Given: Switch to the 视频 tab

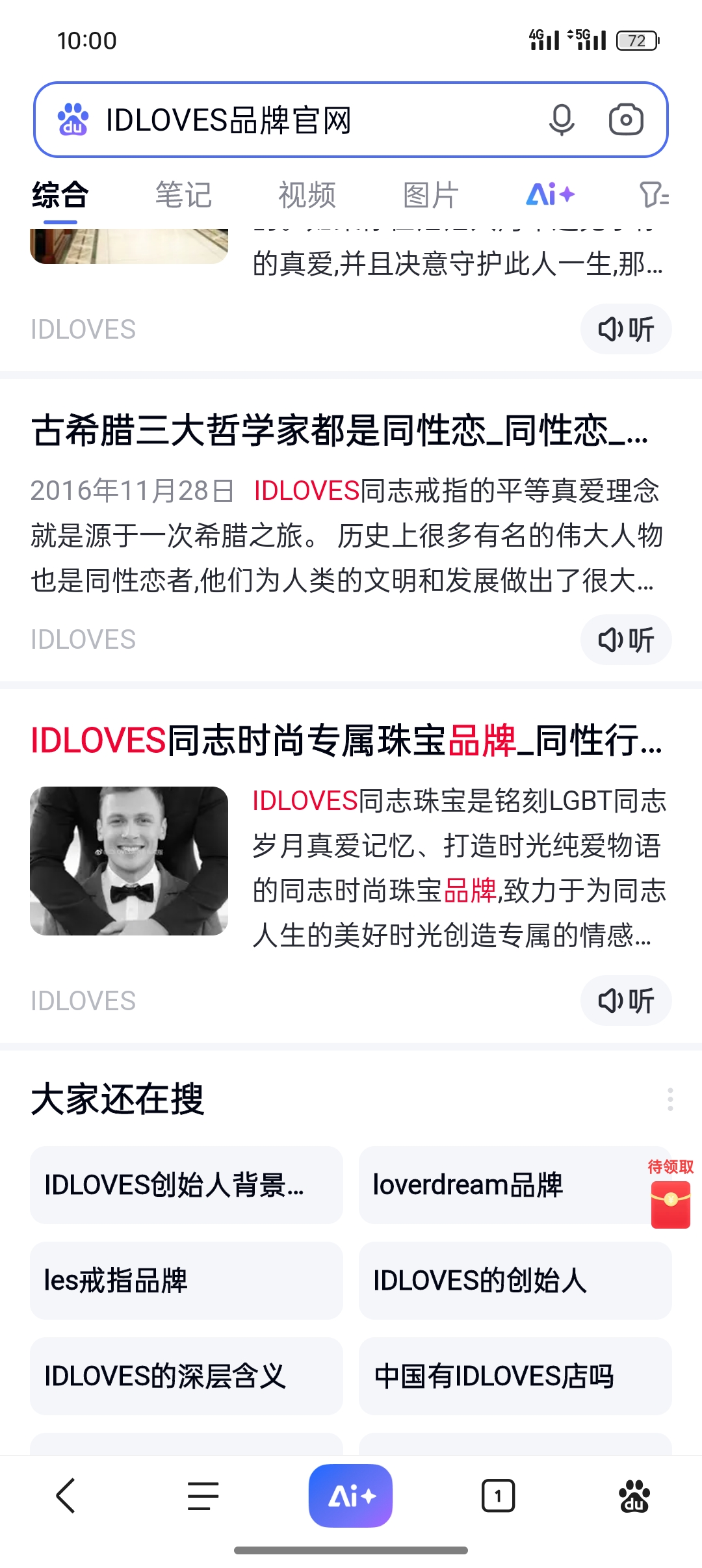Looking at the screenshot, I should 307,195.
